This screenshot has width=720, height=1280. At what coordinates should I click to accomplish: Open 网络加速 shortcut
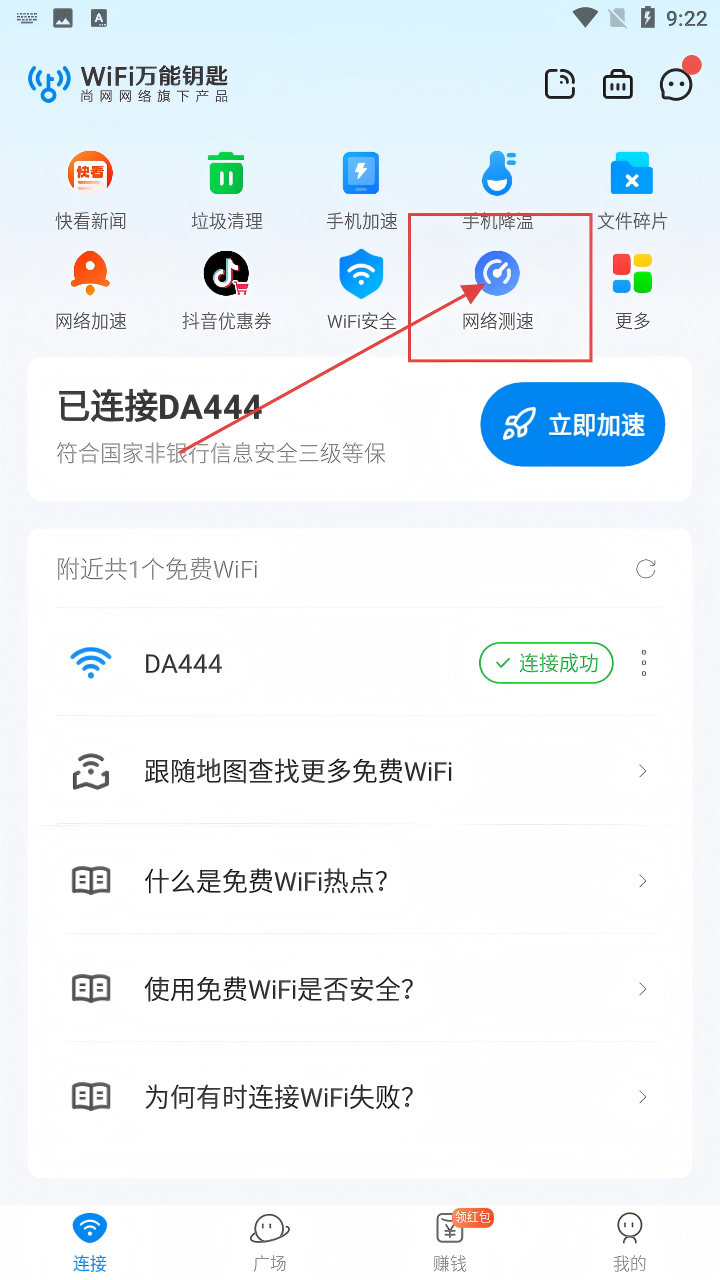91,290
